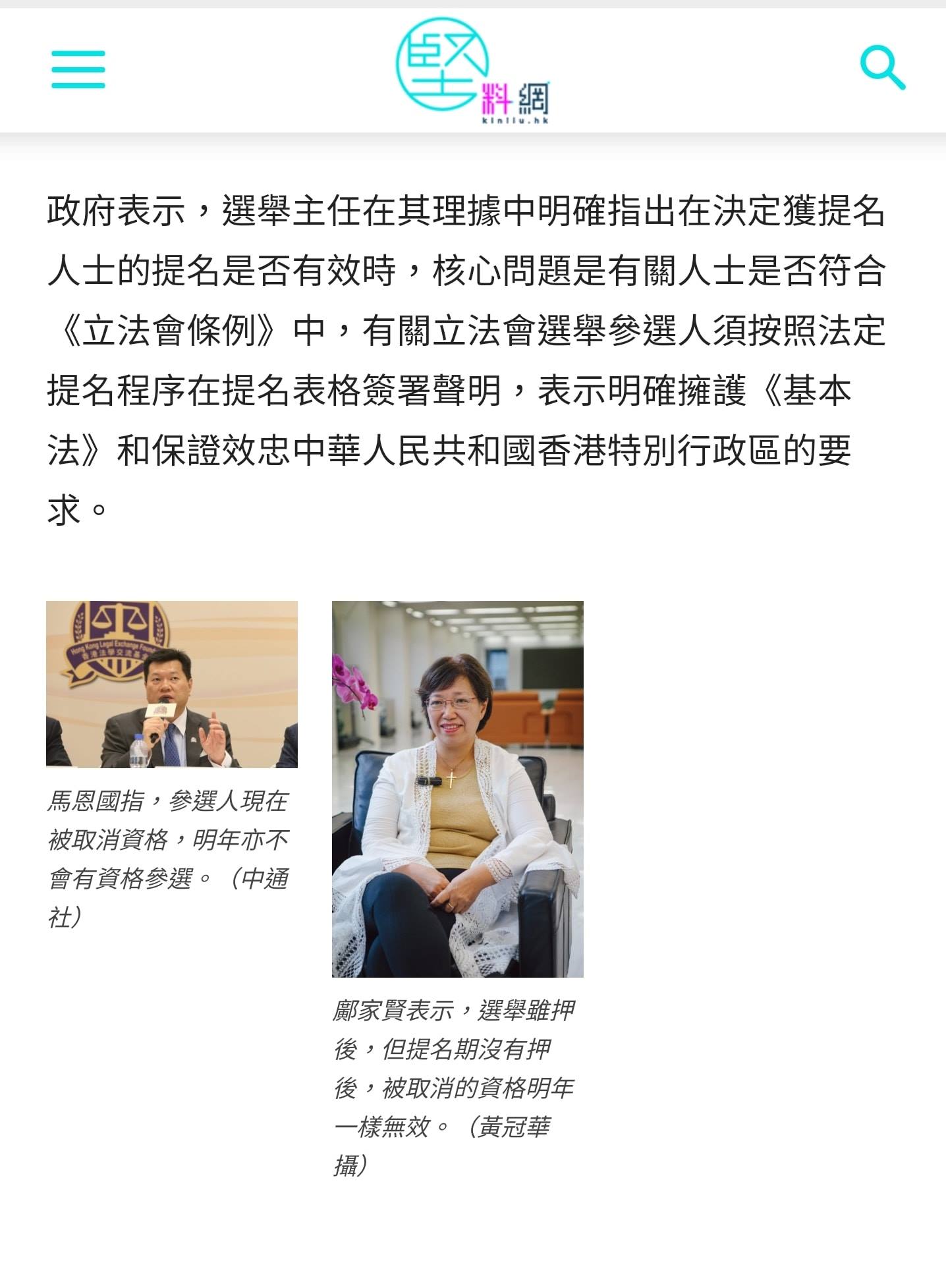Screen dimensions: 946x1288
Task: Enlarge the photo captioned 鄺家賢
Action: (x=457, y=789)
